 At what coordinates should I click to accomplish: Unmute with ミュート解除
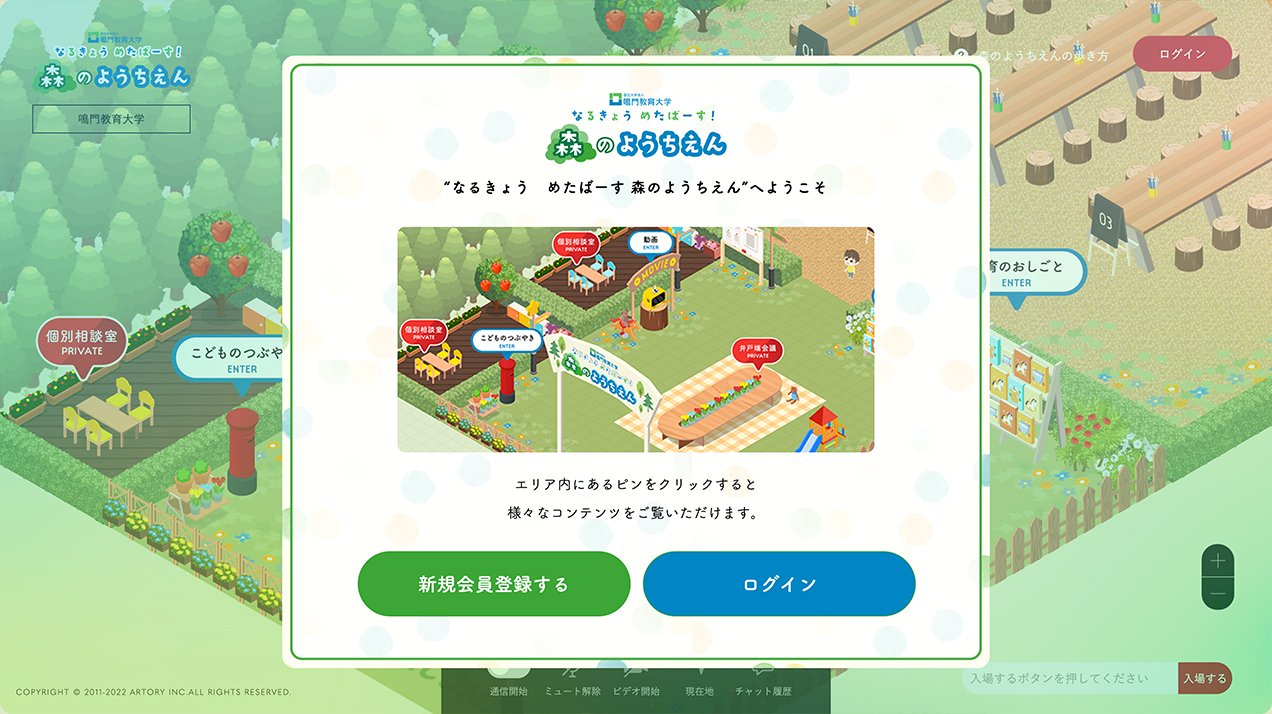click(x=572, y=682)
